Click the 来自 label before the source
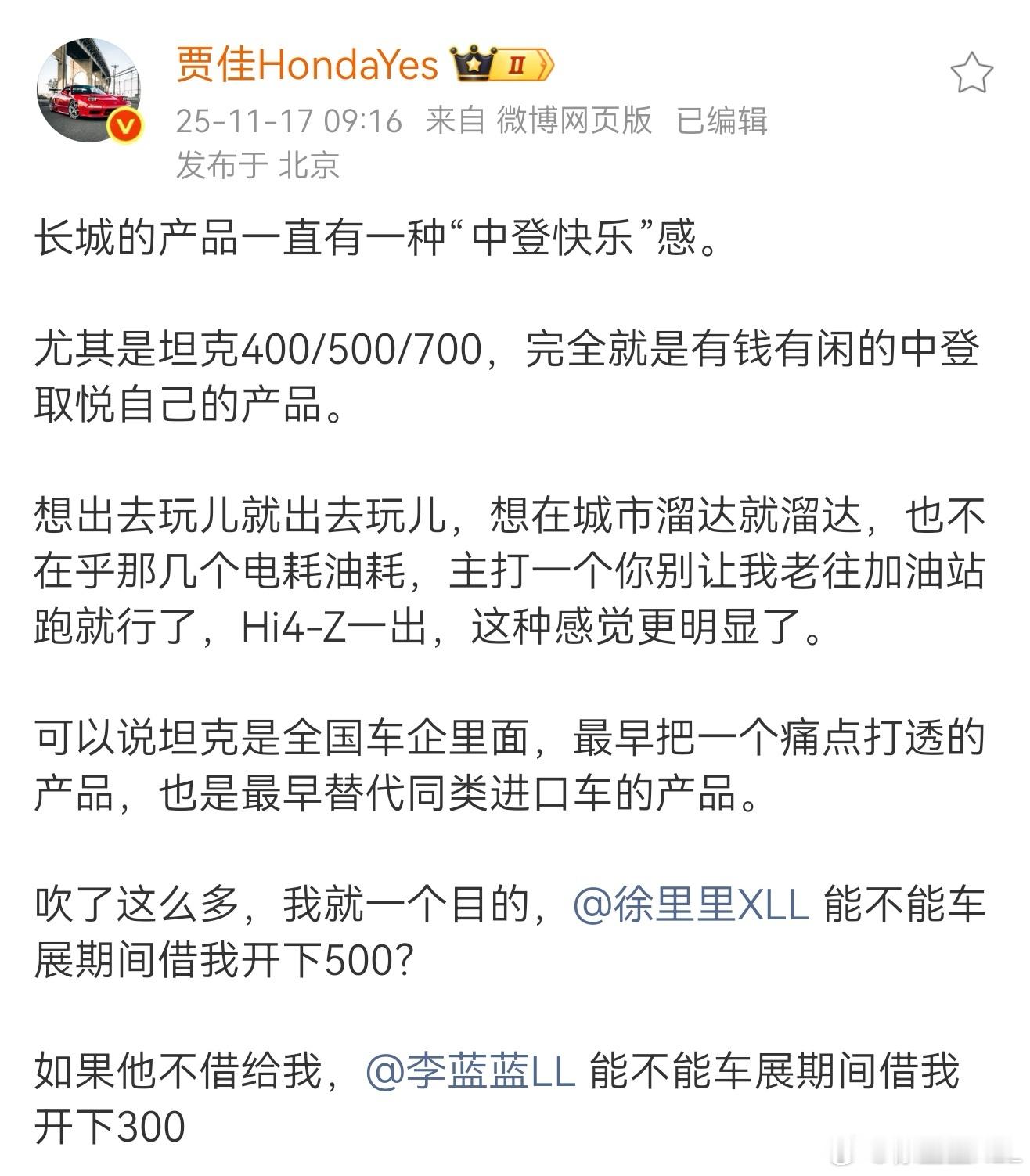This screenshot has width=1030, height=1176. click(x=454, y=120)
